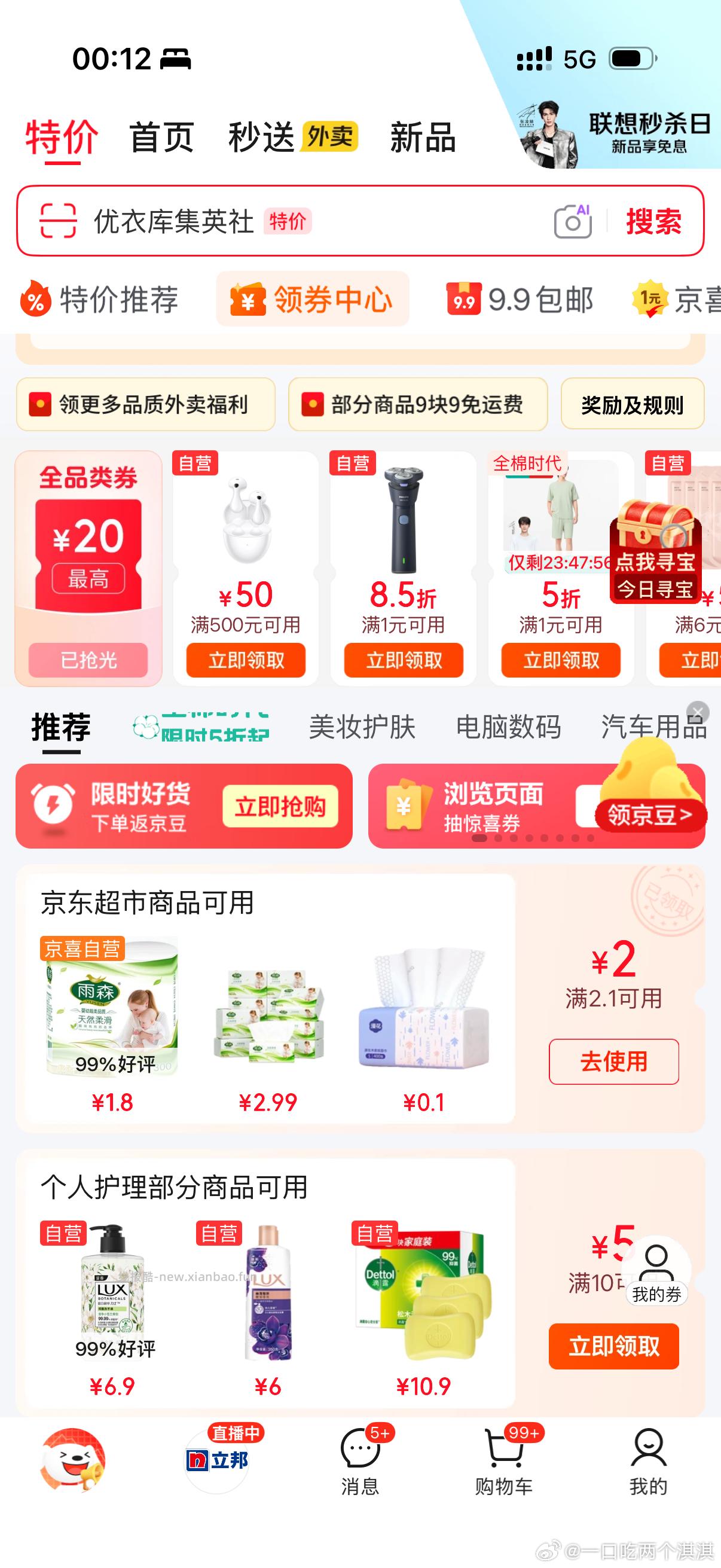Image resolution: width=721 pixels, height=1568 pixels.
Task: Tap the QR code scan icon in search bar
Action: (x=57, y=220)
